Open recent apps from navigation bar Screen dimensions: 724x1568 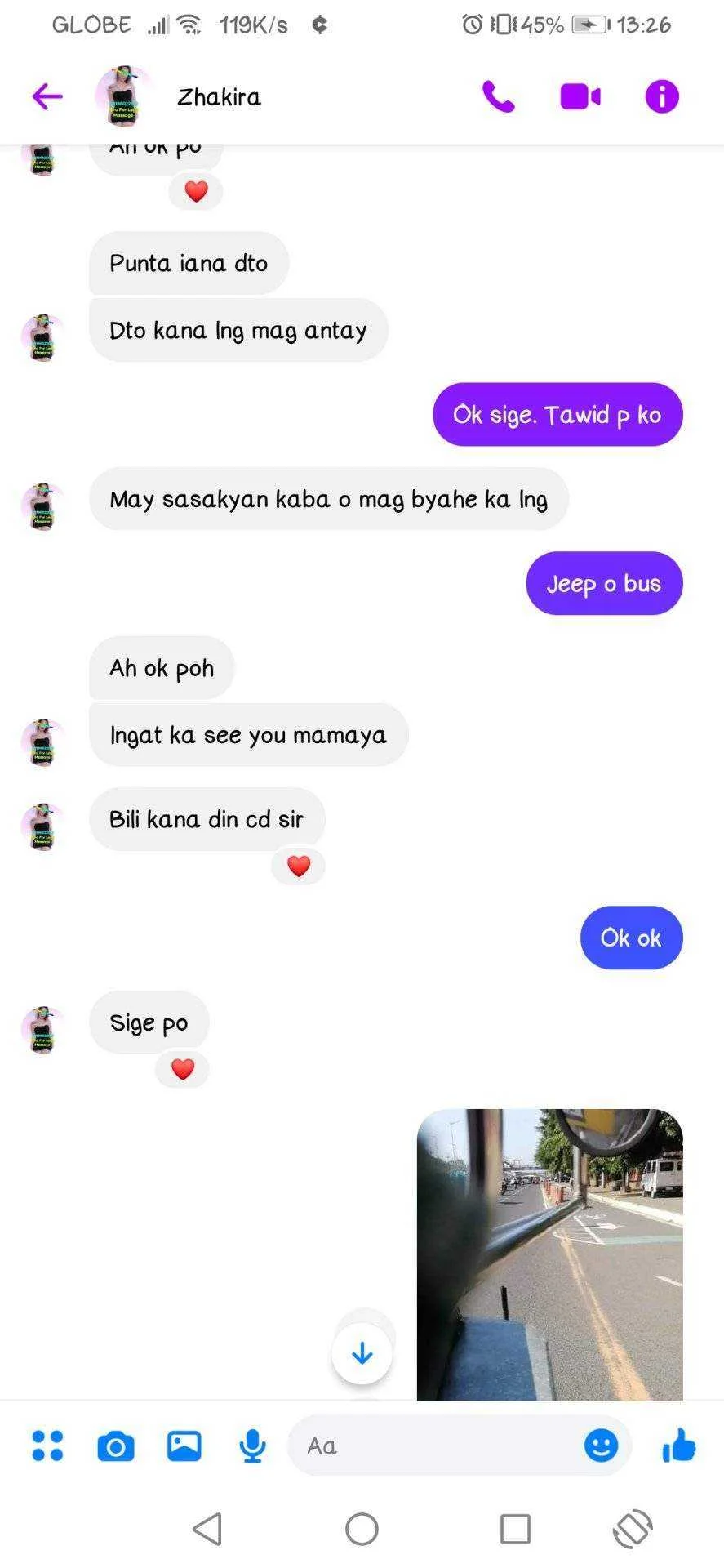[515, 1529]
